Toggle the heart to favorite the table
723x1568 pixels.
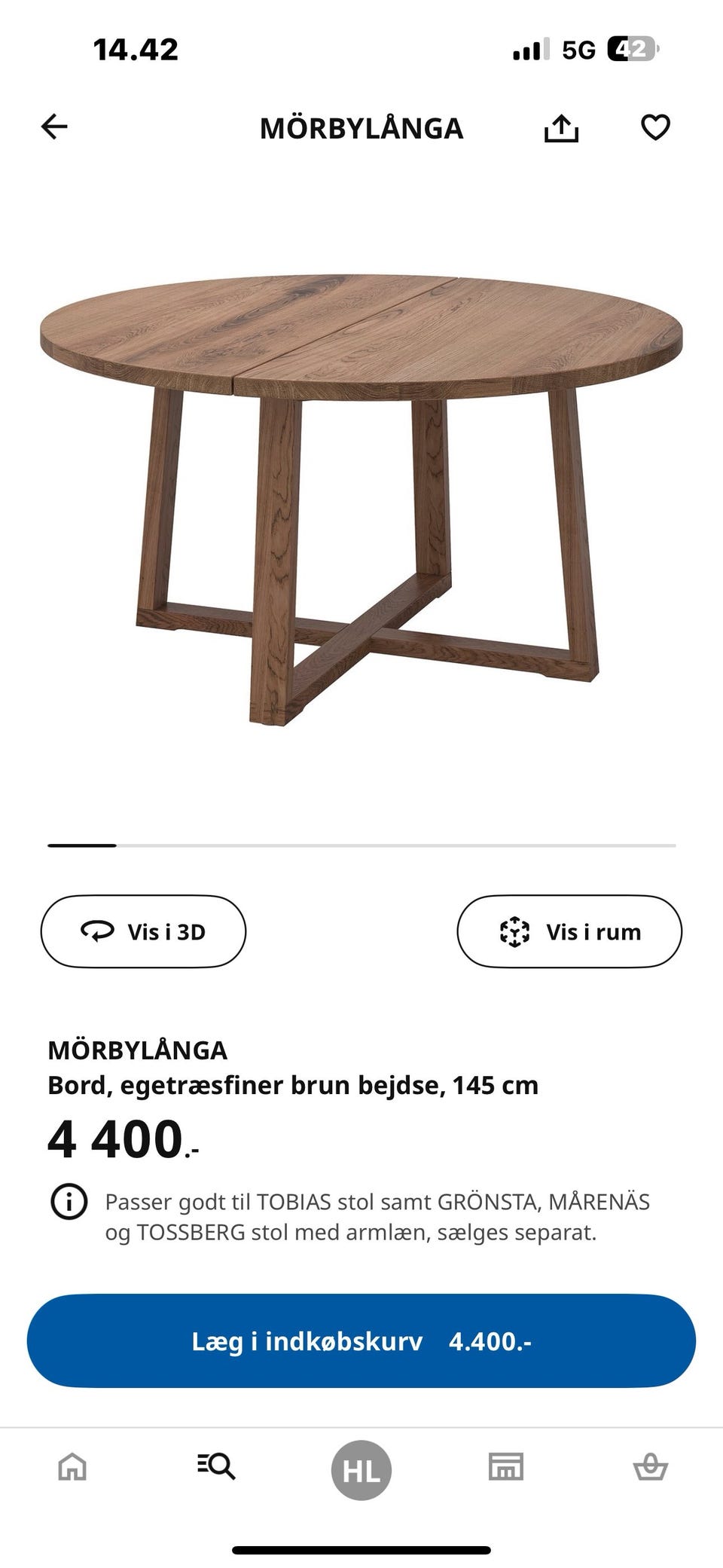(657, 127)
